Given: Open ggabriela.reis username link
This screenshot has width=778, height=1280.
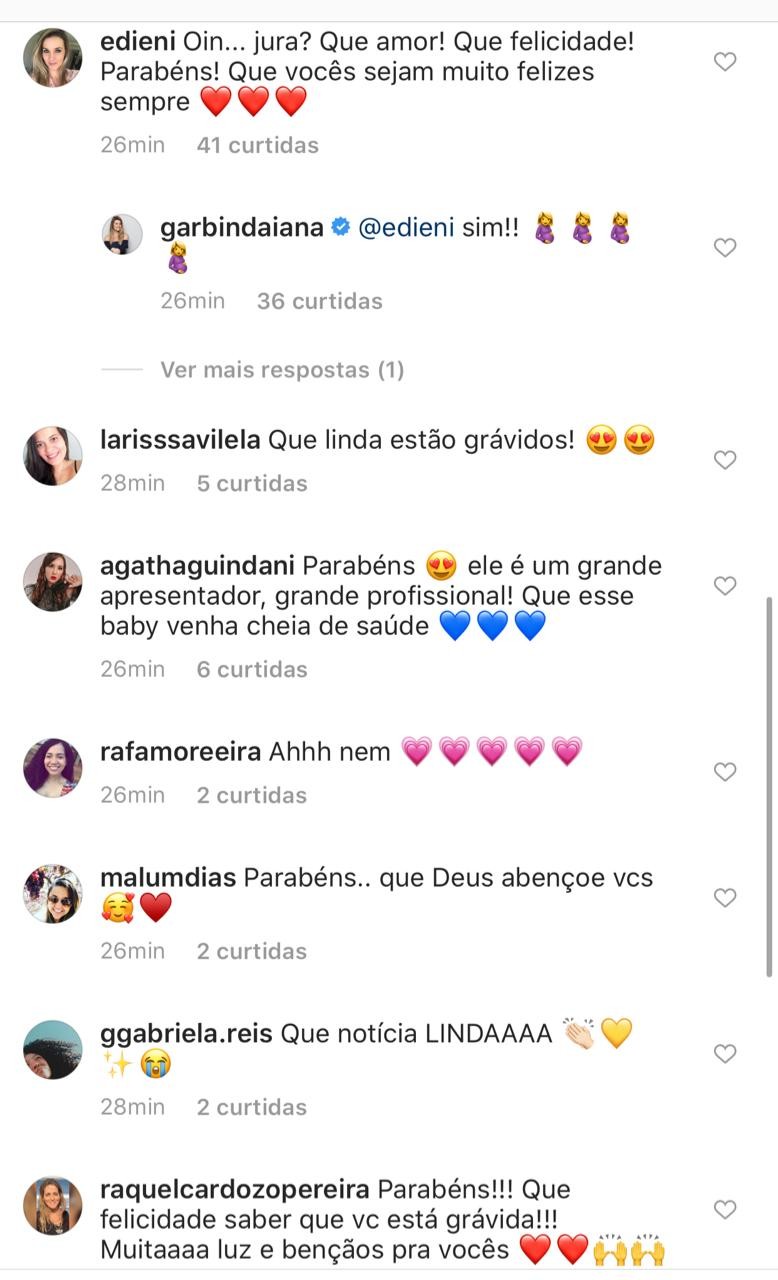Looking at the screenshot, I should [186, 1034].
